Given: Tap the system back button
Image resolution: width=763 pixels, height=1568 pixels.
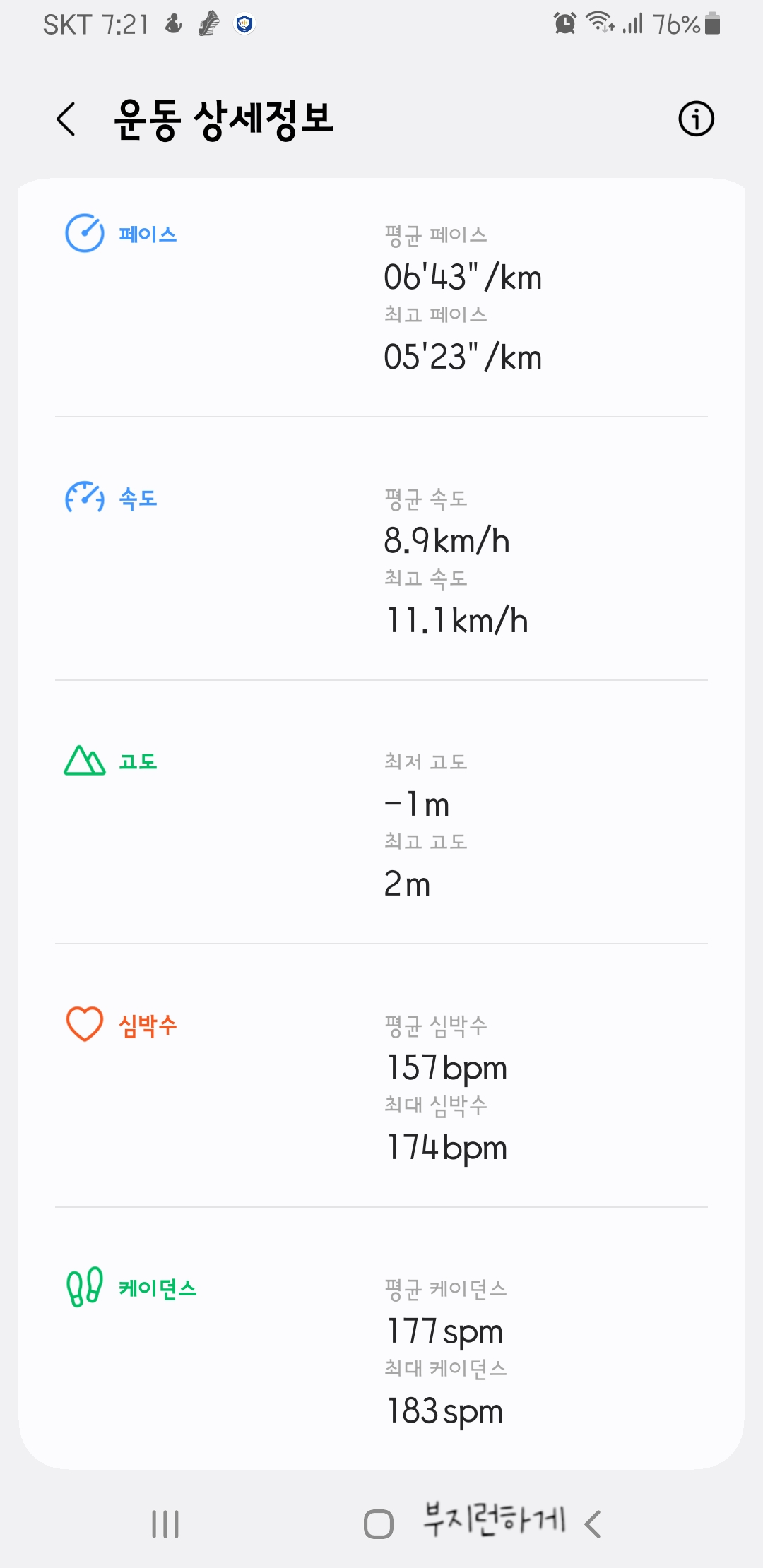Looking at the screenshot, I should pyautogui.click(x=593, y=1524).
